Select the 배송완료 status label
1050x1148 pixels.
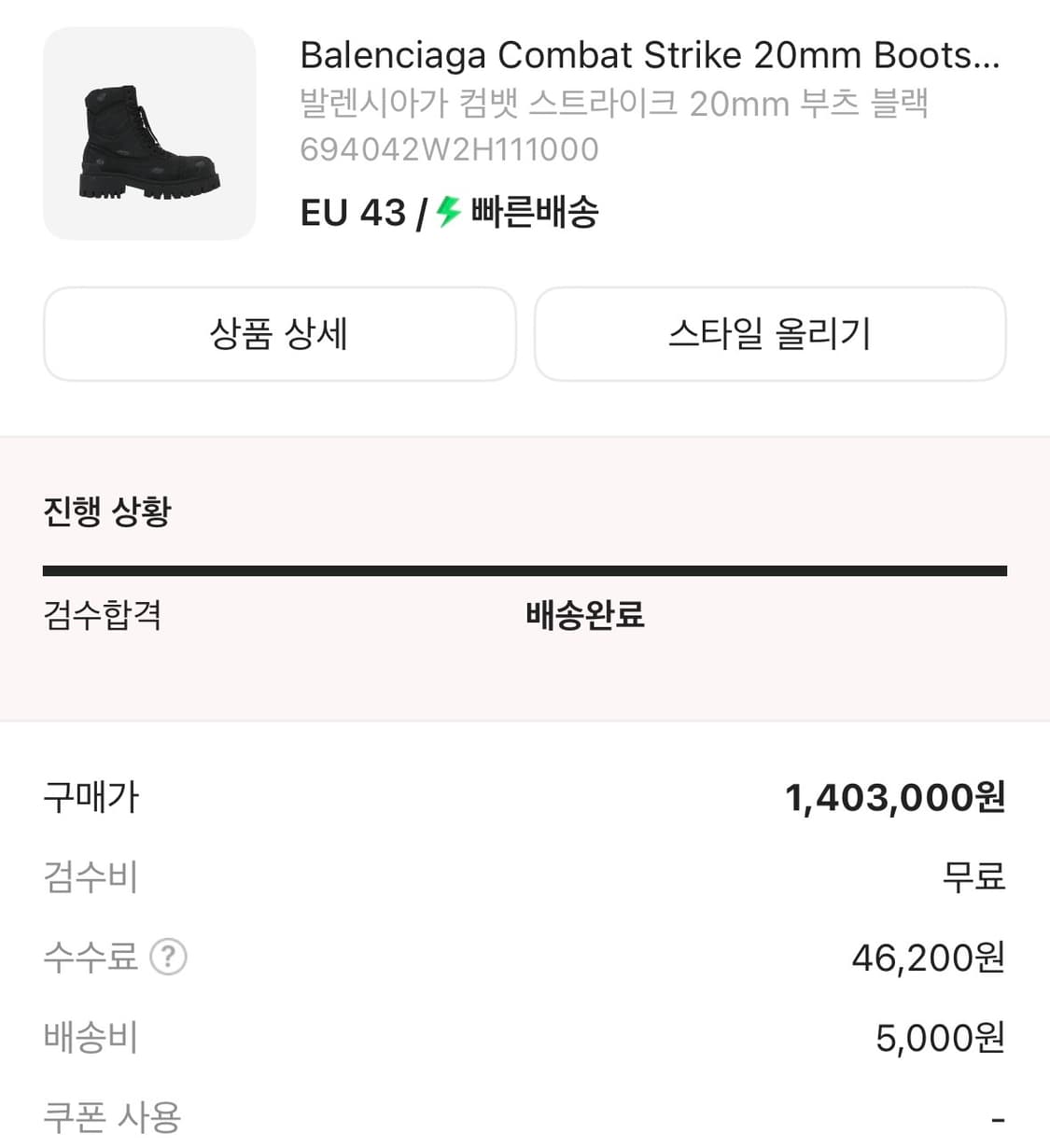pyautogui.click(x=583, y=614)
